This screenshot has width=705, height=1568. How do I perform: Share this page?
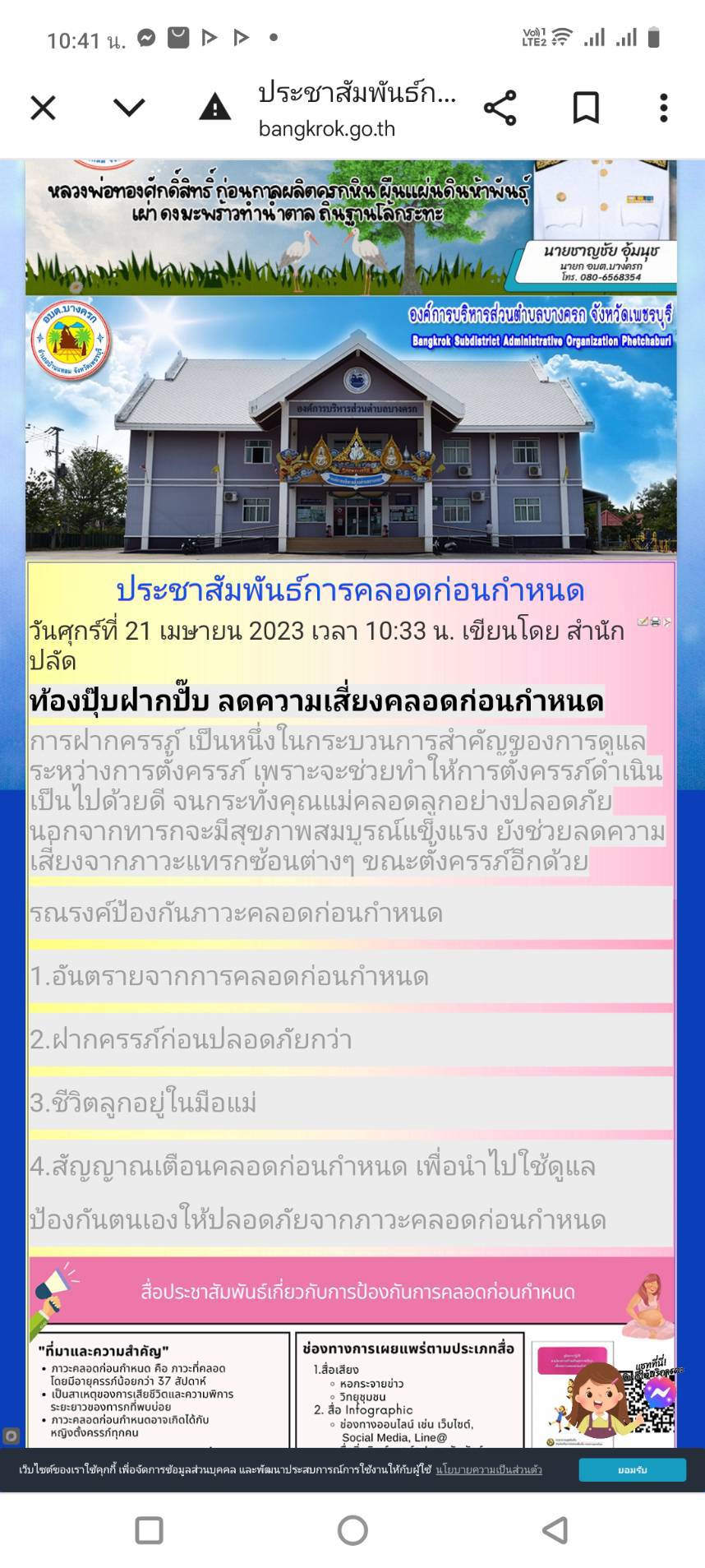pyautogui.click(x=500, y=108)
